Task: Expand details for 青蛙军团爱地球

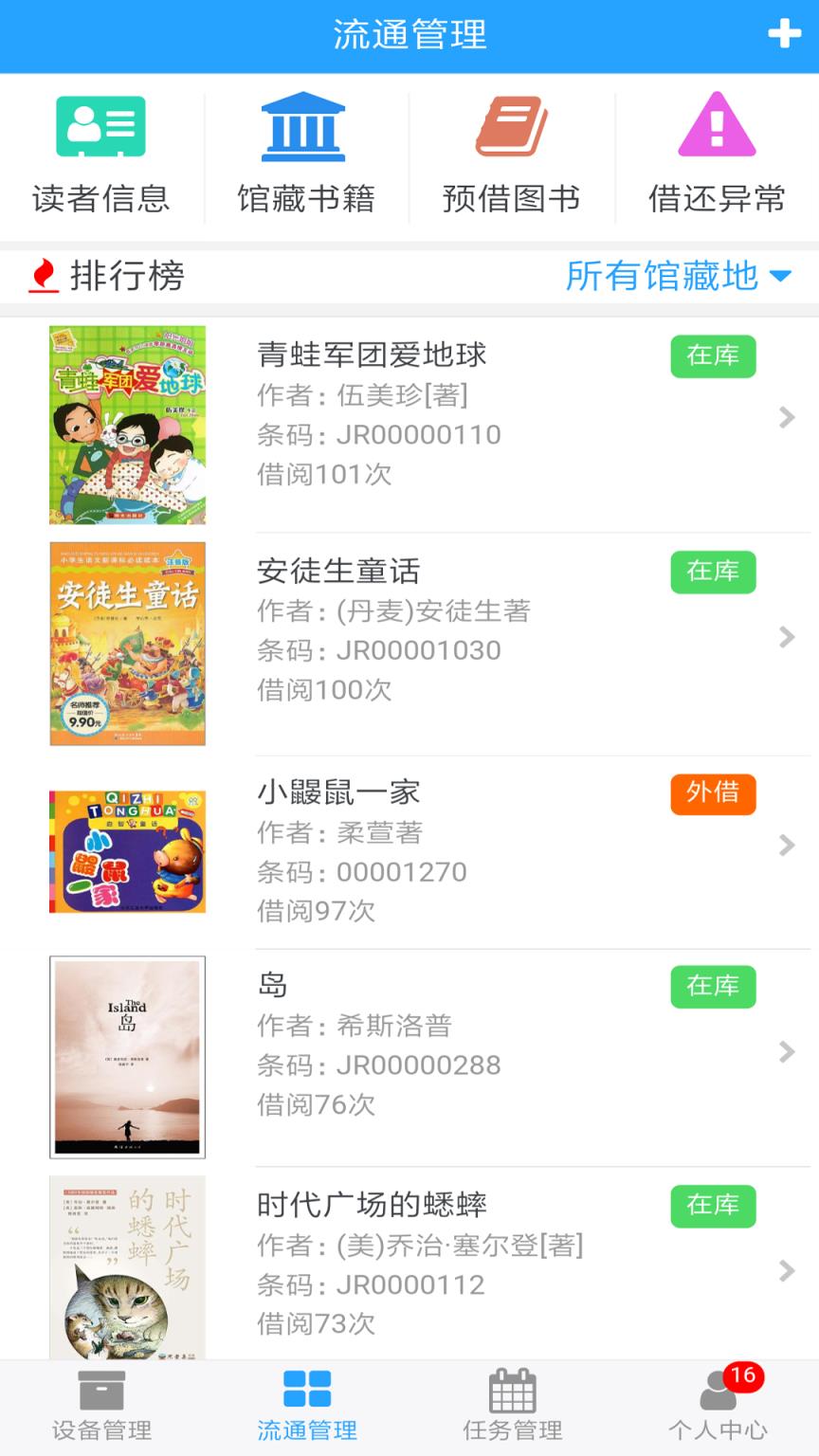Action: [785, 419]
